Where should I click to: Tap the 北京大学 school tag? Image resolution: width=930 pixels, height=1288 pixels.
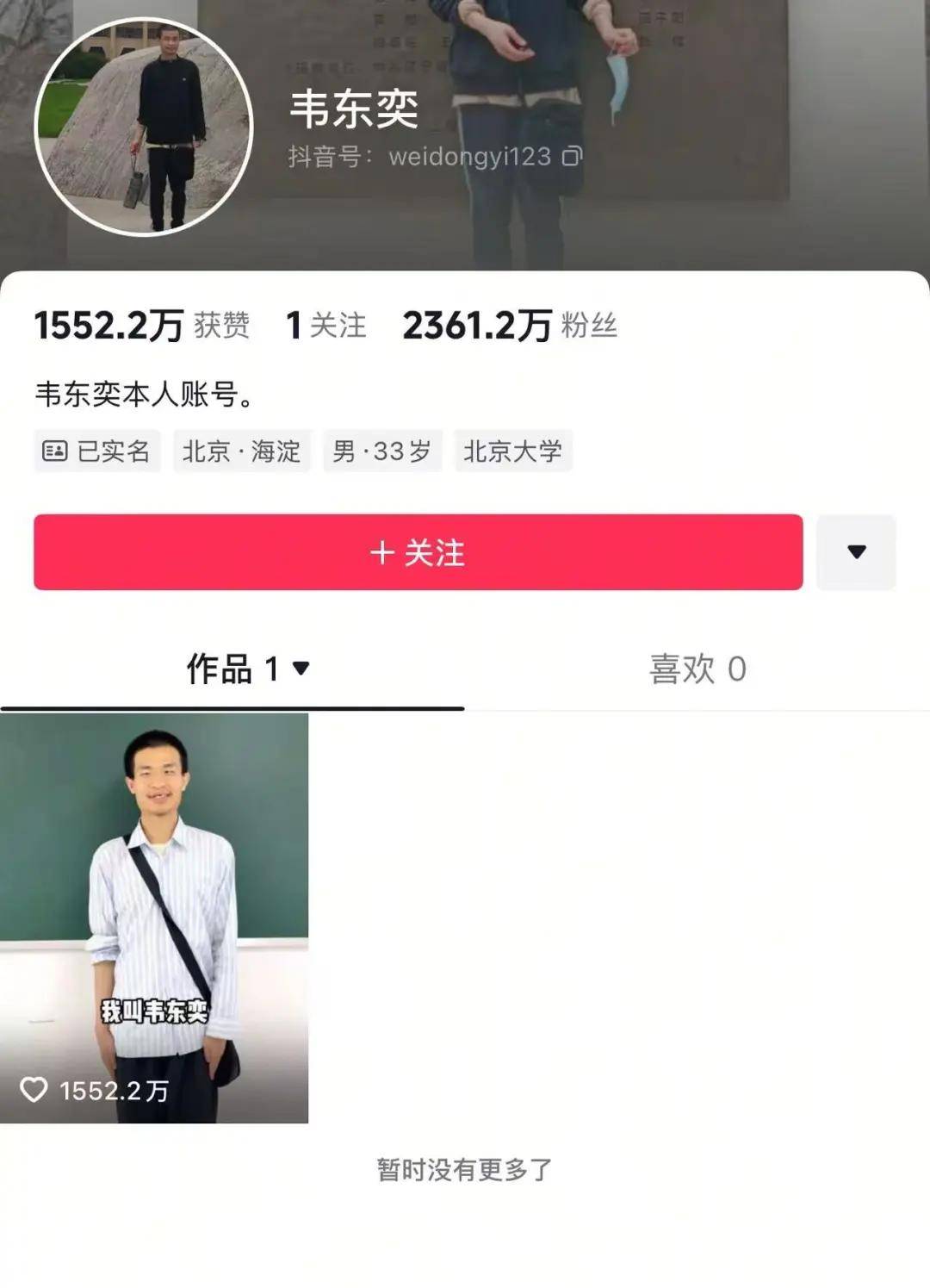pos(512,451)
